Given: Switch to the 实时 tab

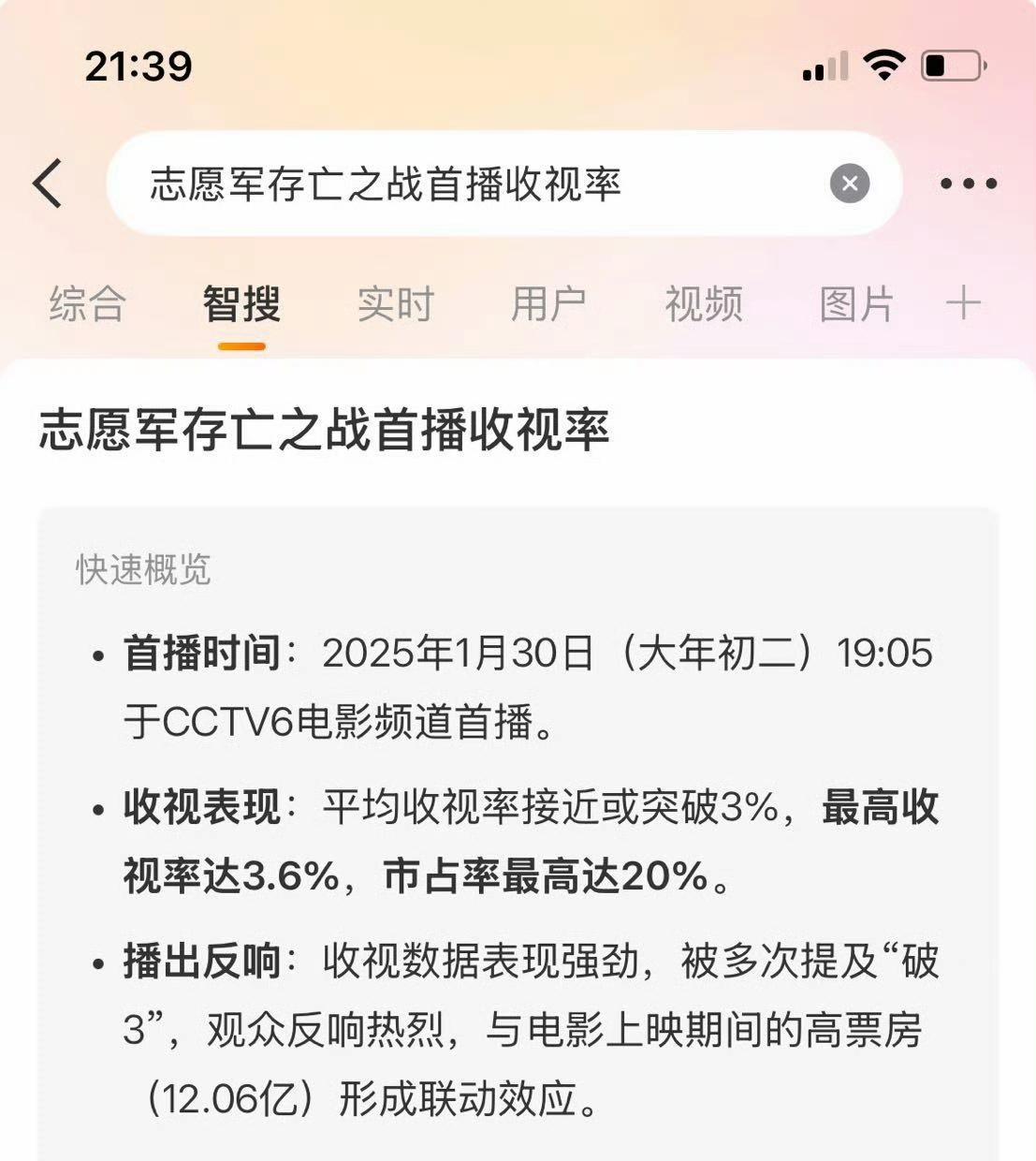Looking at the screenshot, I should (396, 304).
